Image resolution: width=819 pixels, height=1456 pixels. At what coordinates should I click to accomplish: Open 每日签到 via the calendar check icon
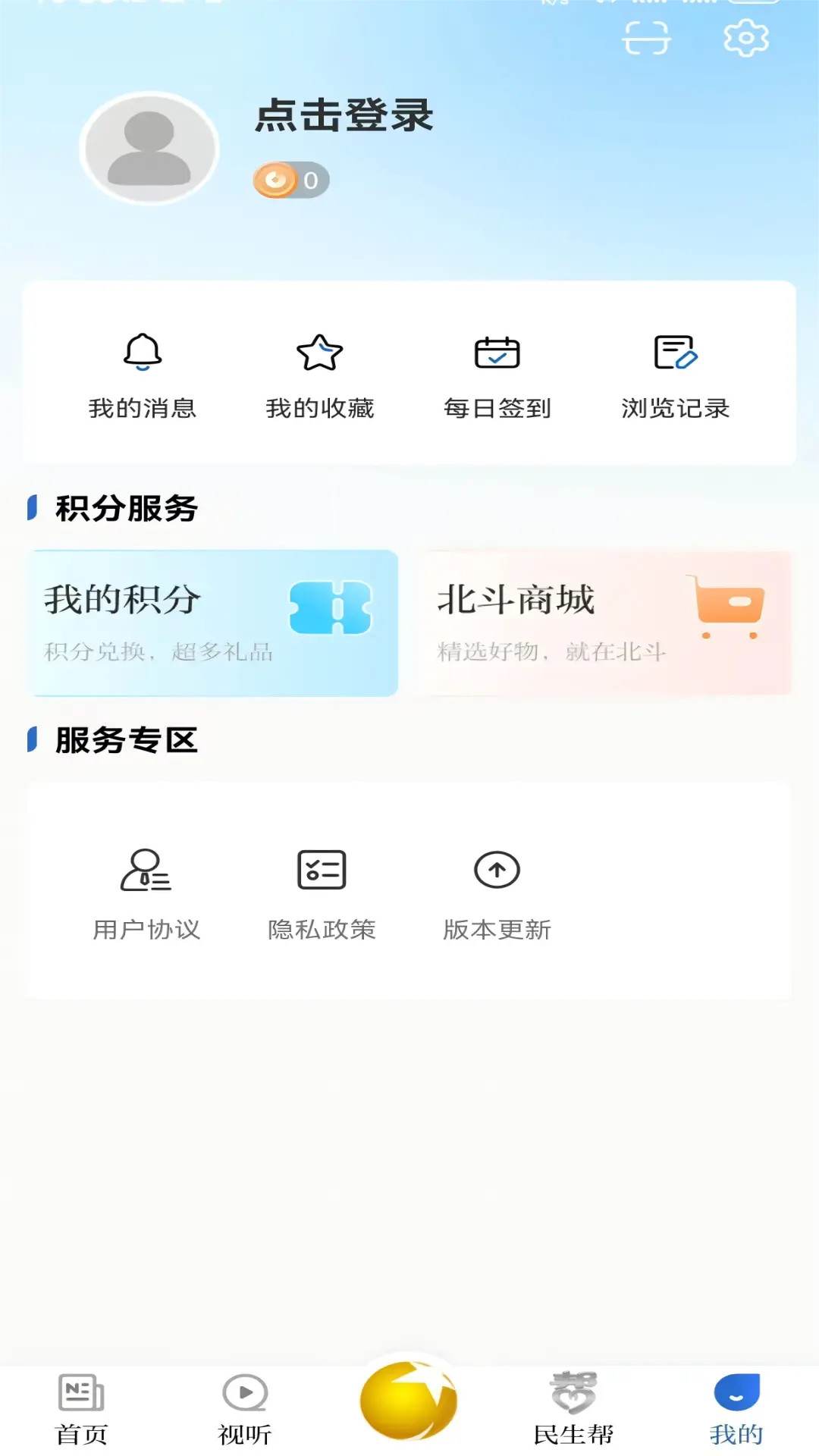coord(497,353)
